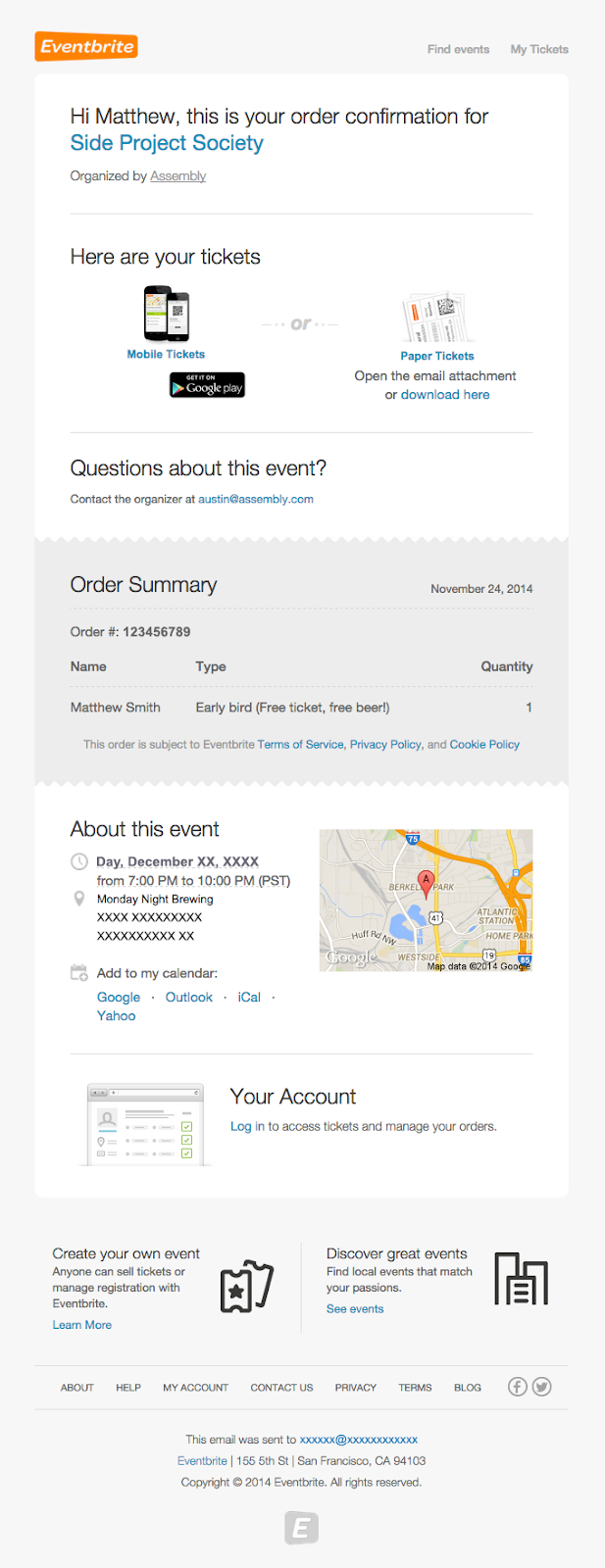Open the Side Project Society event link
Image resolution: width=605 pixels, height=1568 pixels.
pyautogui.click(x=167, y=143)
